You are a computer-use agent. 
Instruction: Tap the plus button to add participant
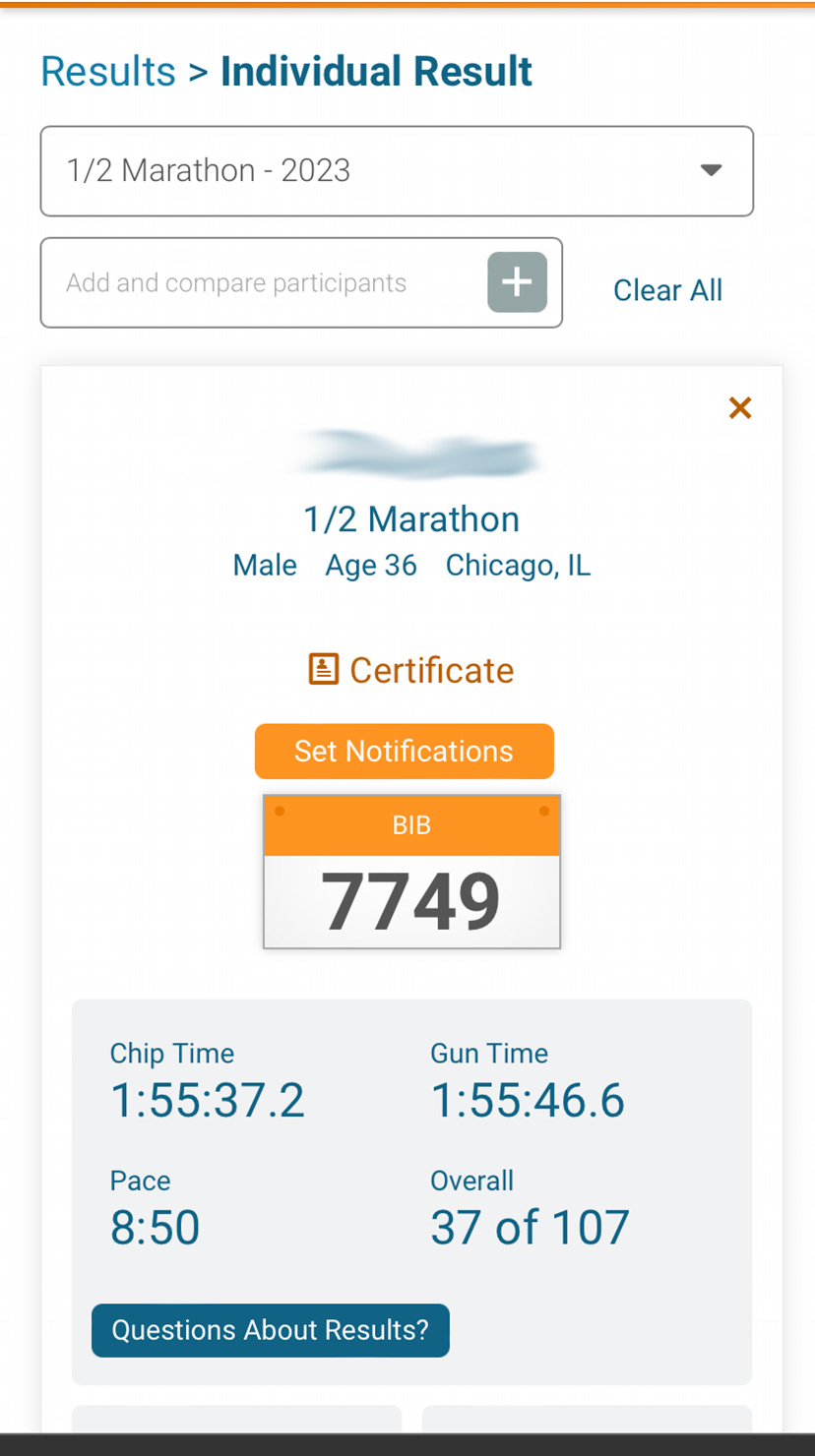(518, 282)
